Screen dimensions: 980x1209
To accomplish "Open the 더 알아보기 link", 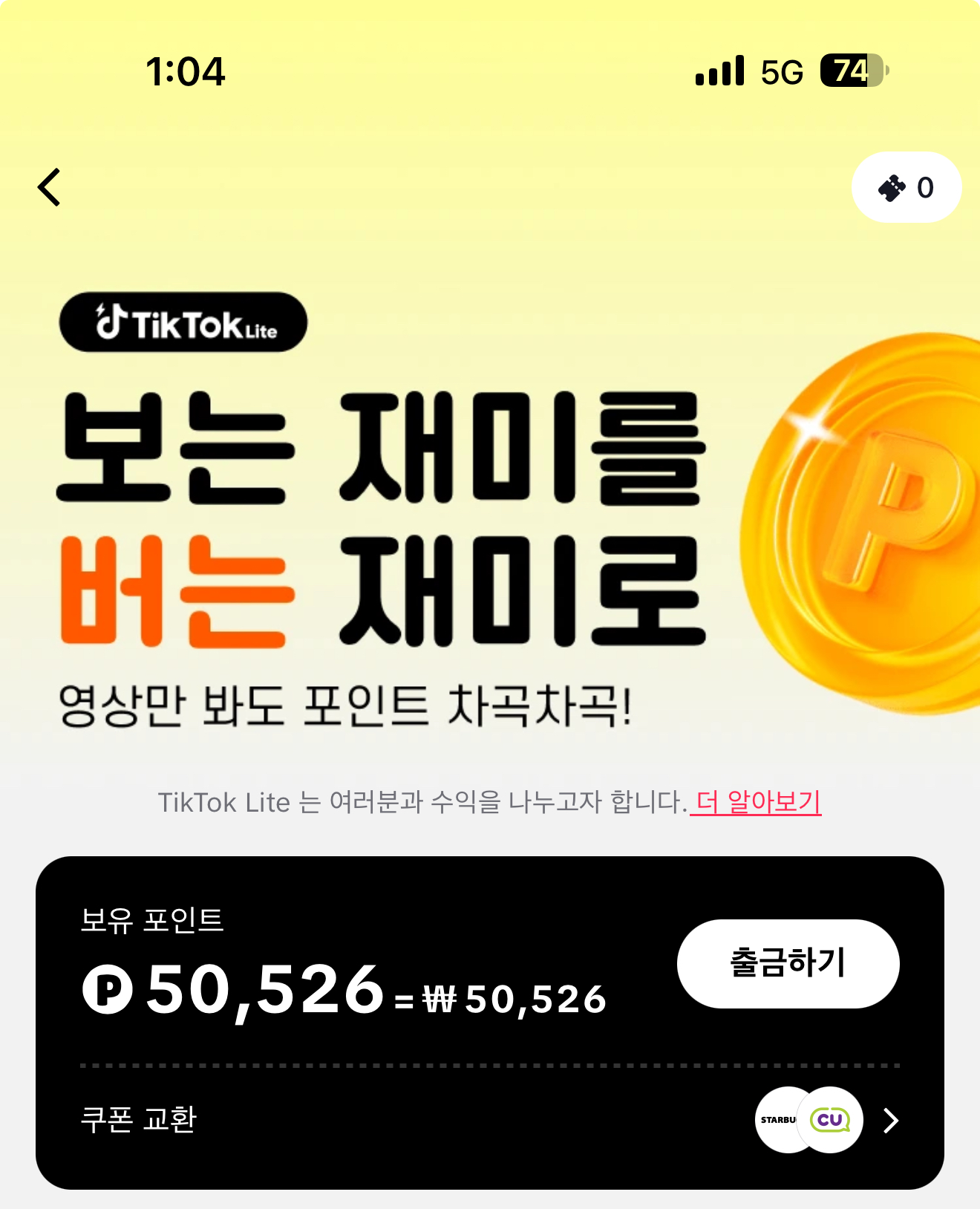I will 756,802.
